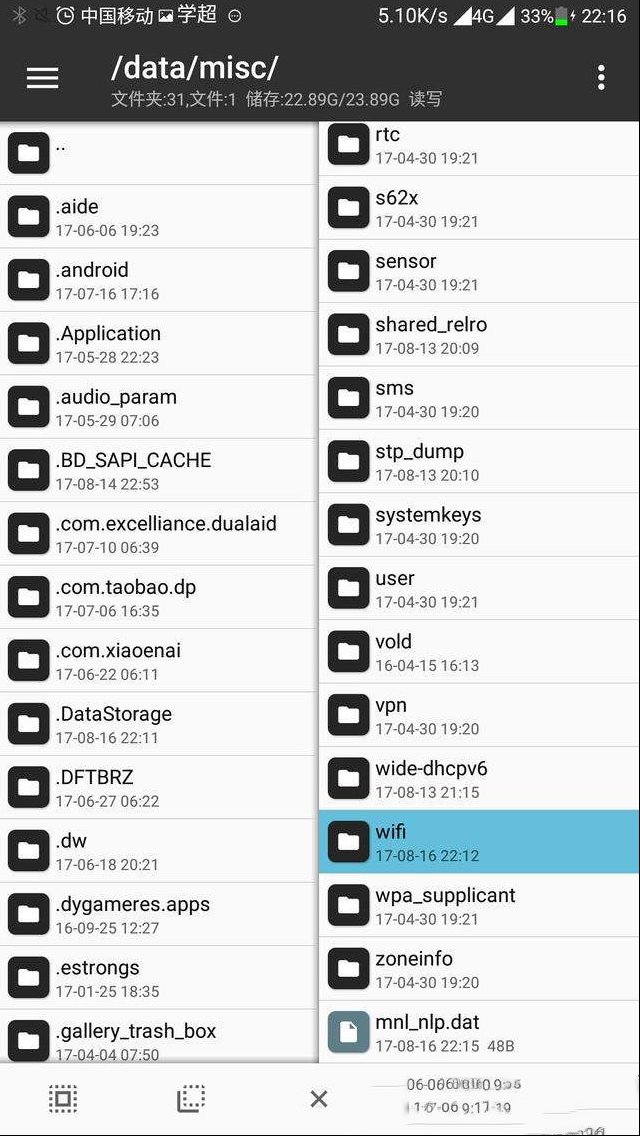Screen dimensions: 640x1136
Task: Open the .android folder
Action: 159,280
